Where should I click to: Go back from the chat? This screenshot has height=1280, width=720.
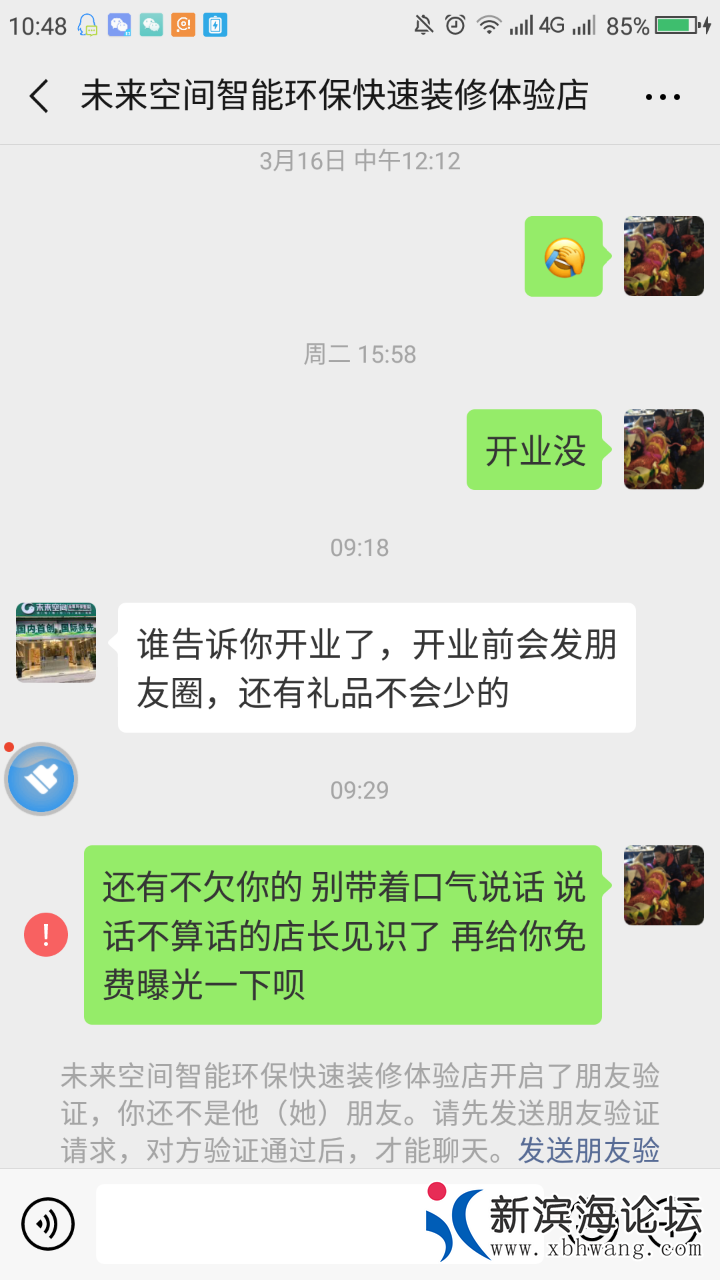click(x=39, y=97)
